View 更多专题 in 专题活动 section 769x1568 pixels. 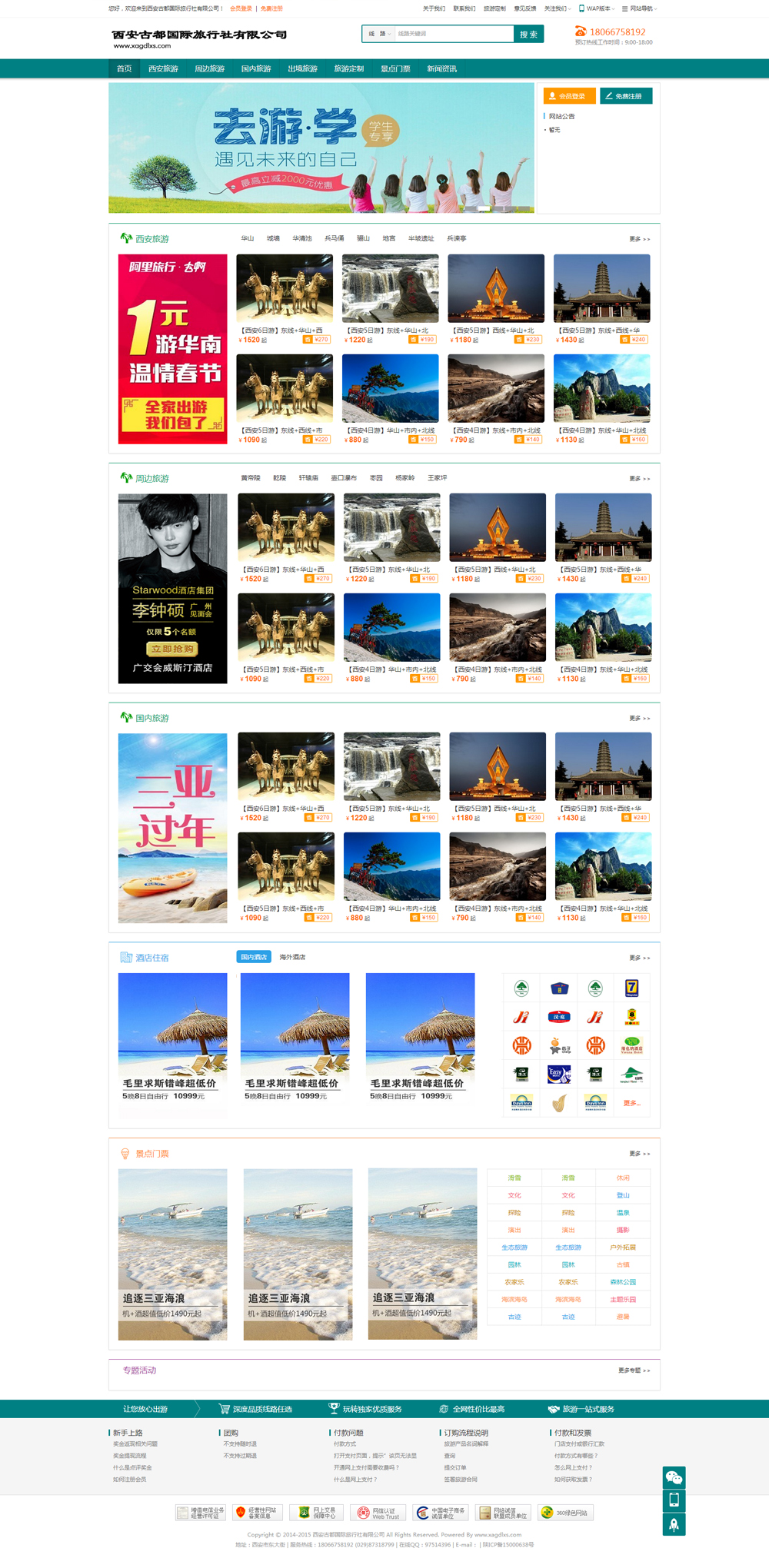634,1370
